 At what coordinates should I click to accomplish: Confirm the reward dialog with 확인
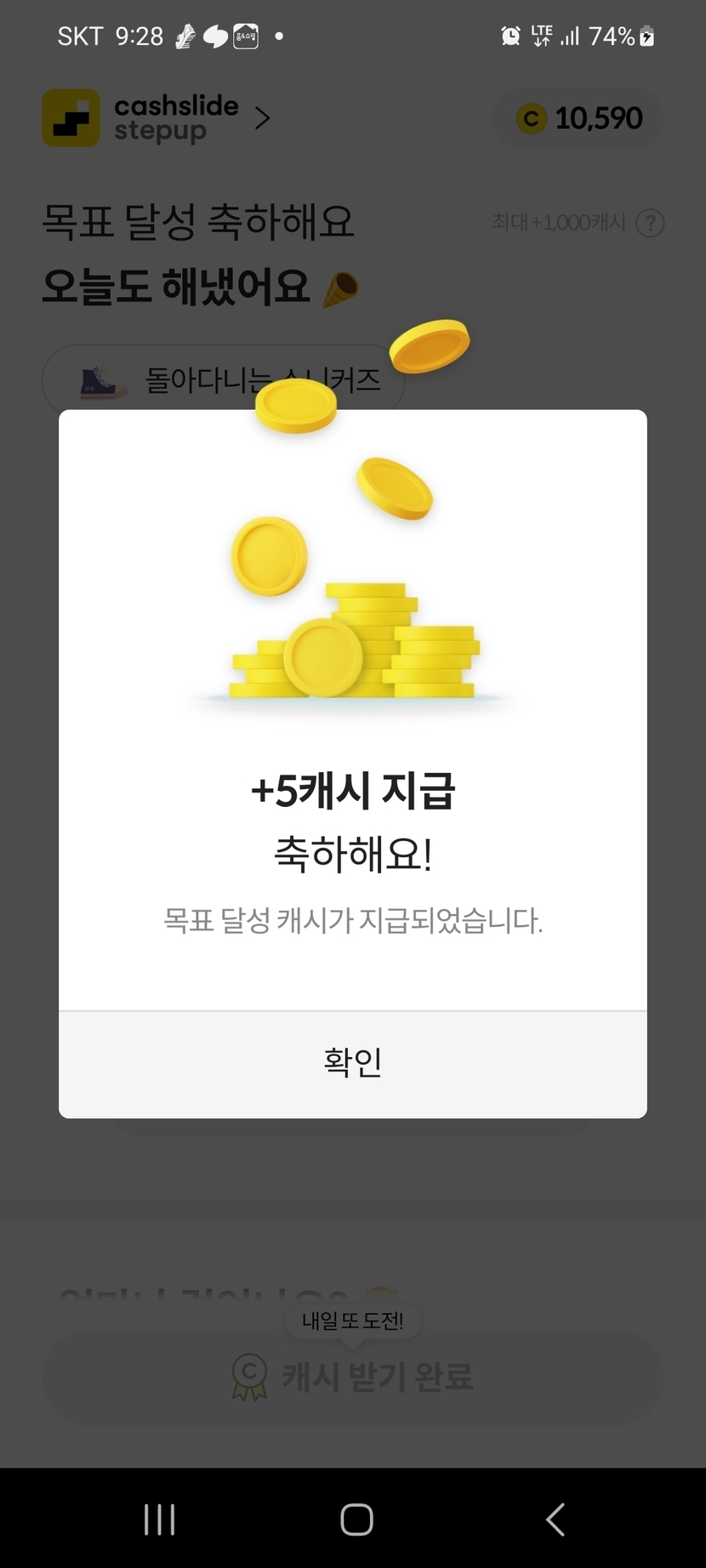click(x=352, y=1063)
